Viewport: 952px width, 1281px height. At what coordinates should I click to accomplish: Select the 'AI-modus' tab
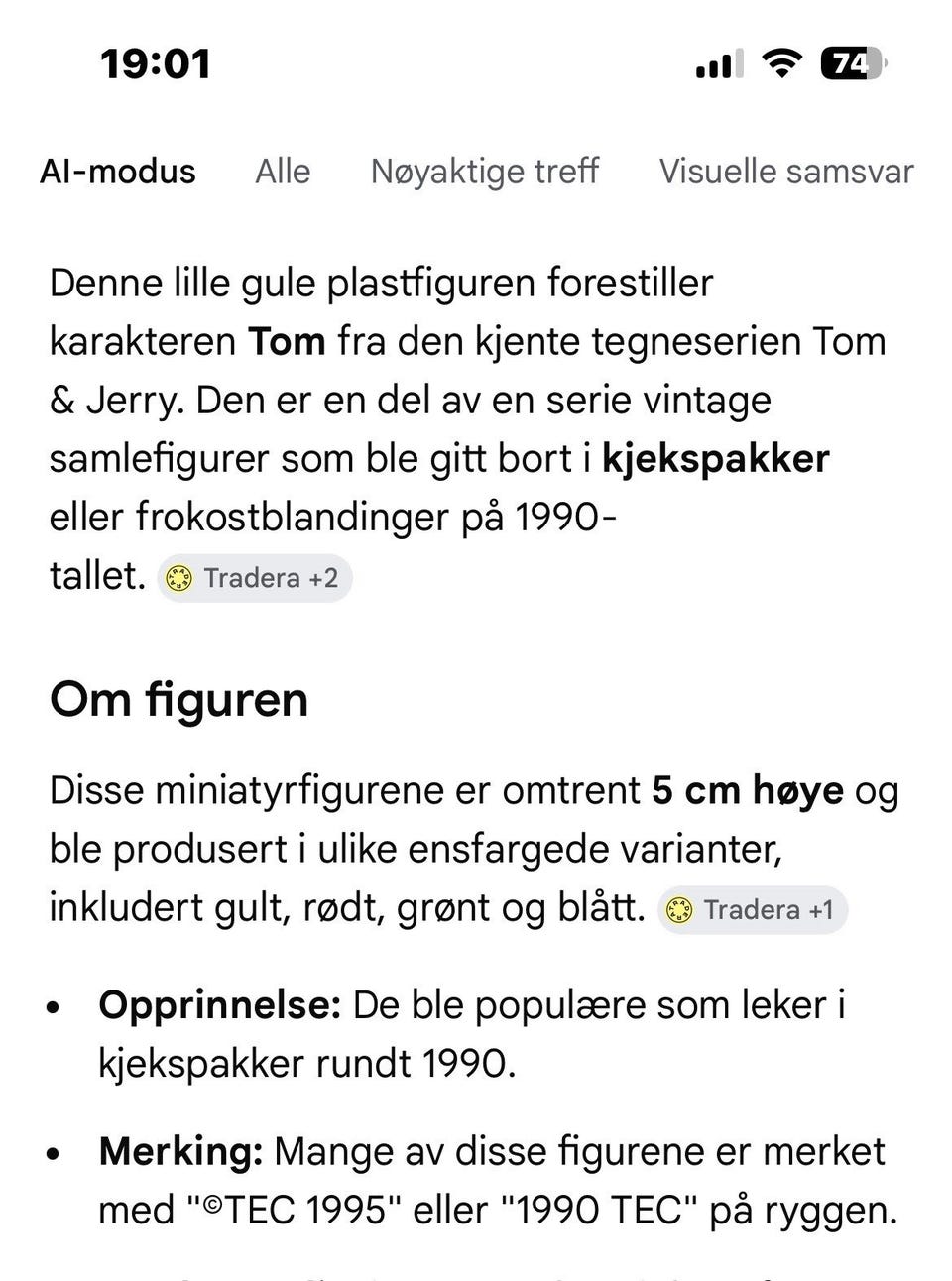pos(117,171)
